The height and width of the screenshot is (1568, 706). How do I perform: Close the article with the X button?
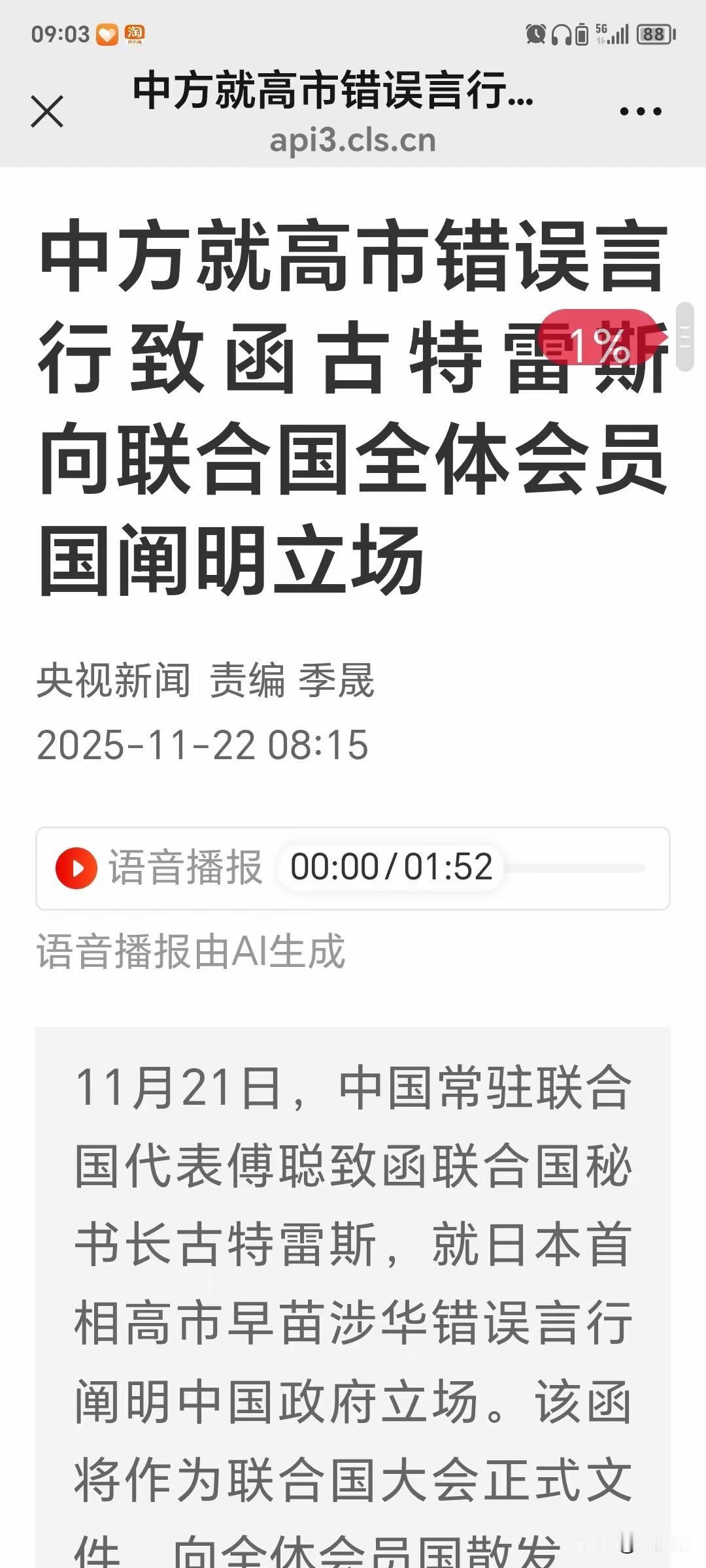coord(48,111)
